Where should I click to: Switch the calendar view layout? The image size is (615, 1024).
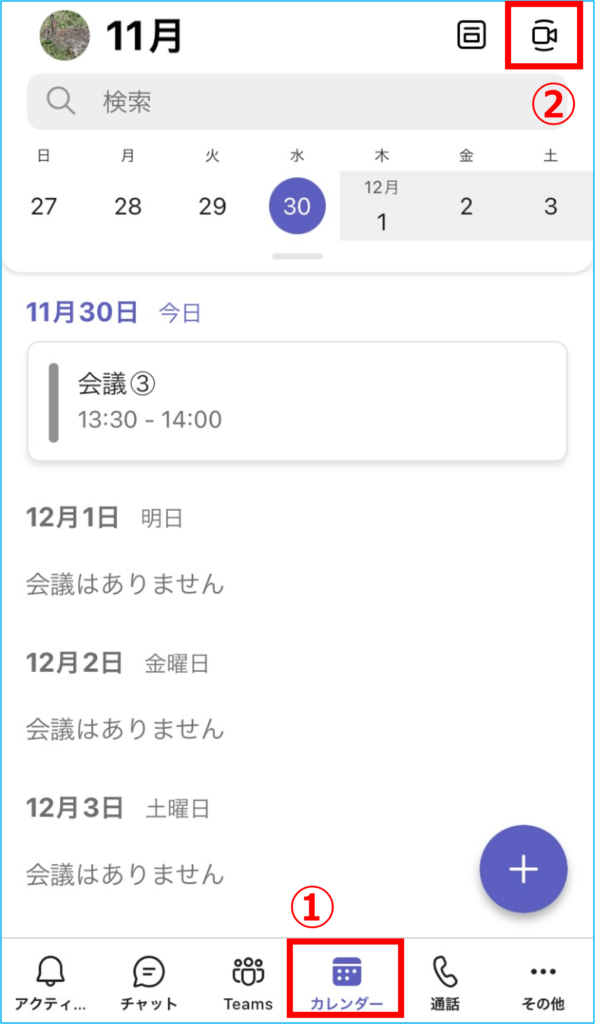tap(471, 35)
